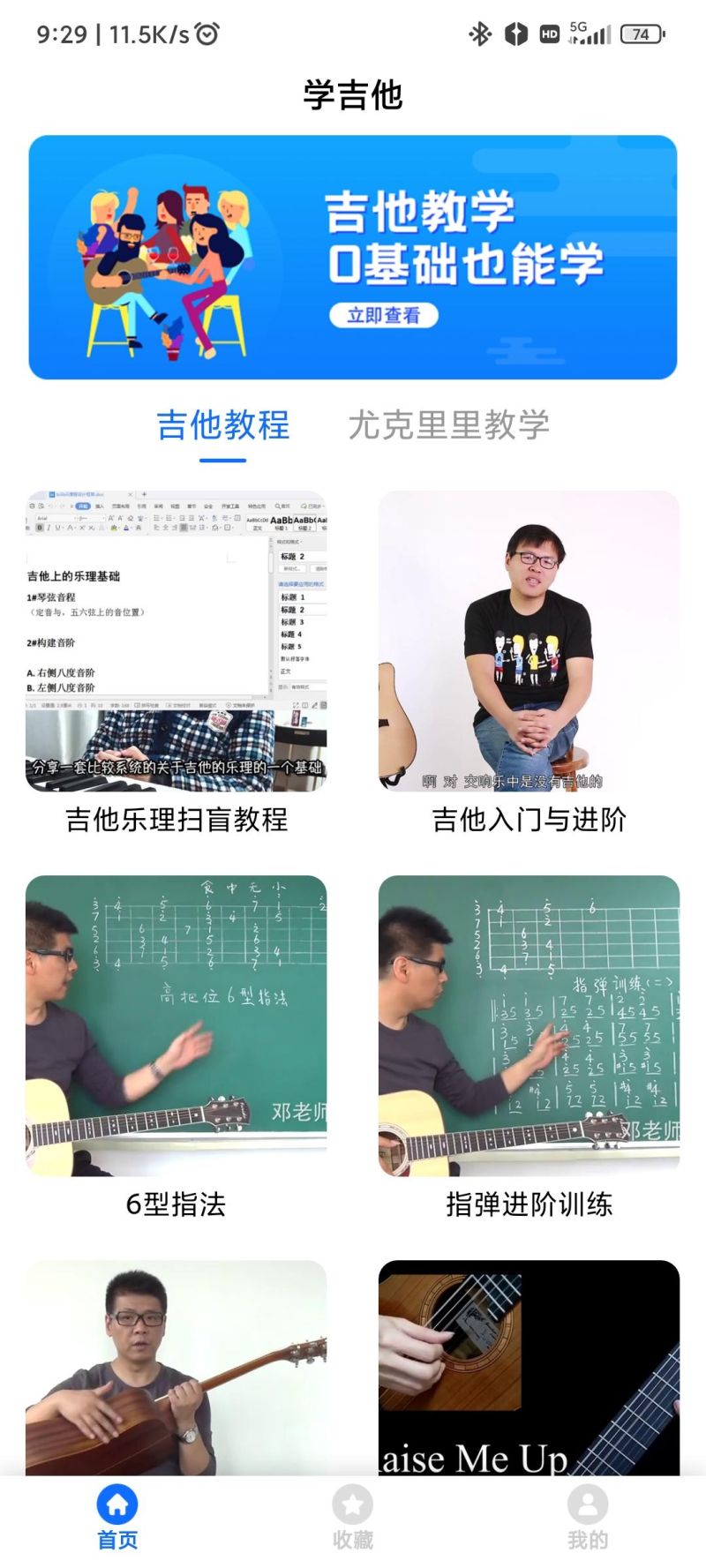Open the 吉他入门与进阶 course
This screenshot has height=1568, width=706.
tap(529, 641)
